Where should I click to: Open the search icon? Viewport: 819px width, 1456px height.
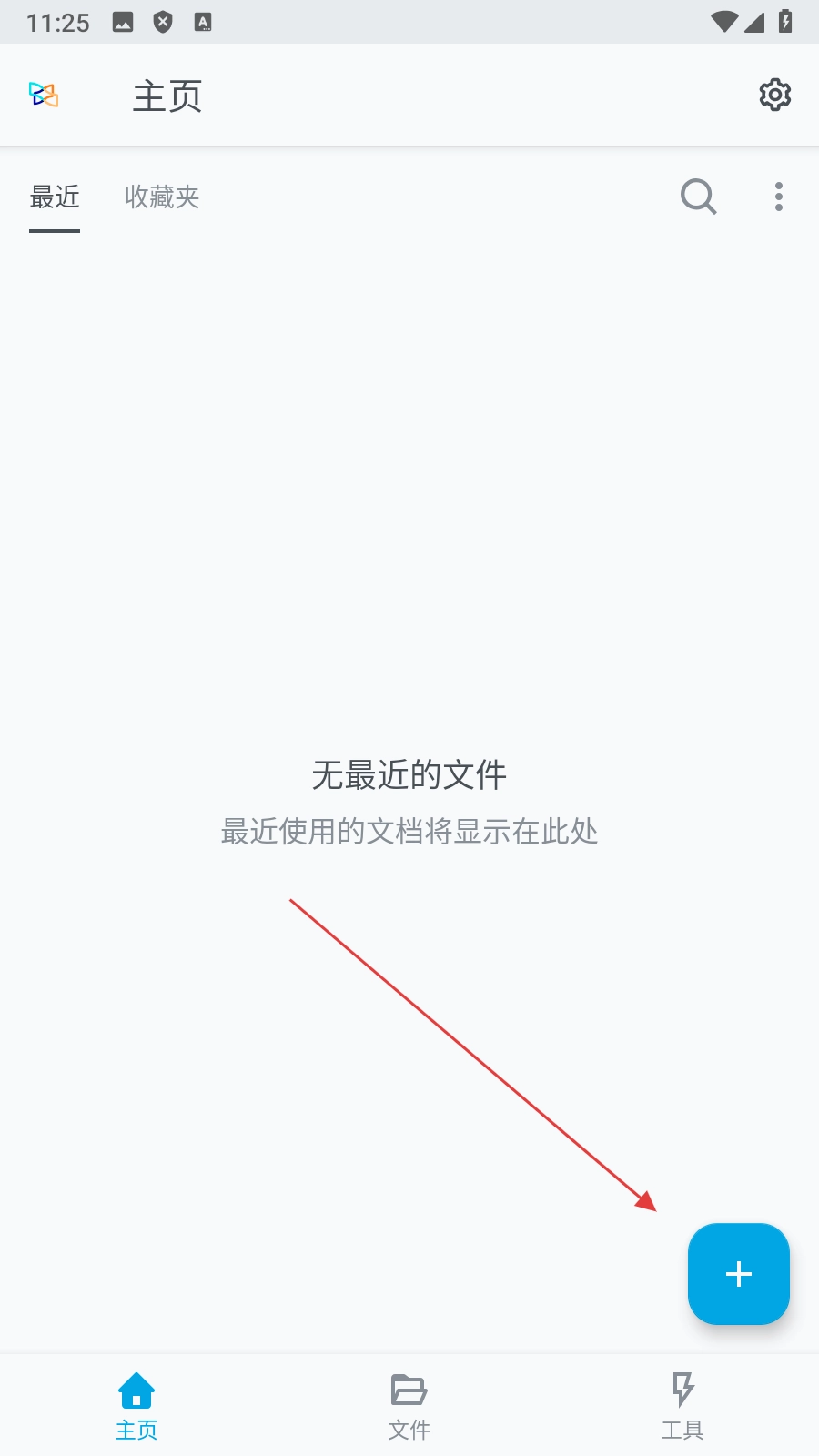pos(698,197)
